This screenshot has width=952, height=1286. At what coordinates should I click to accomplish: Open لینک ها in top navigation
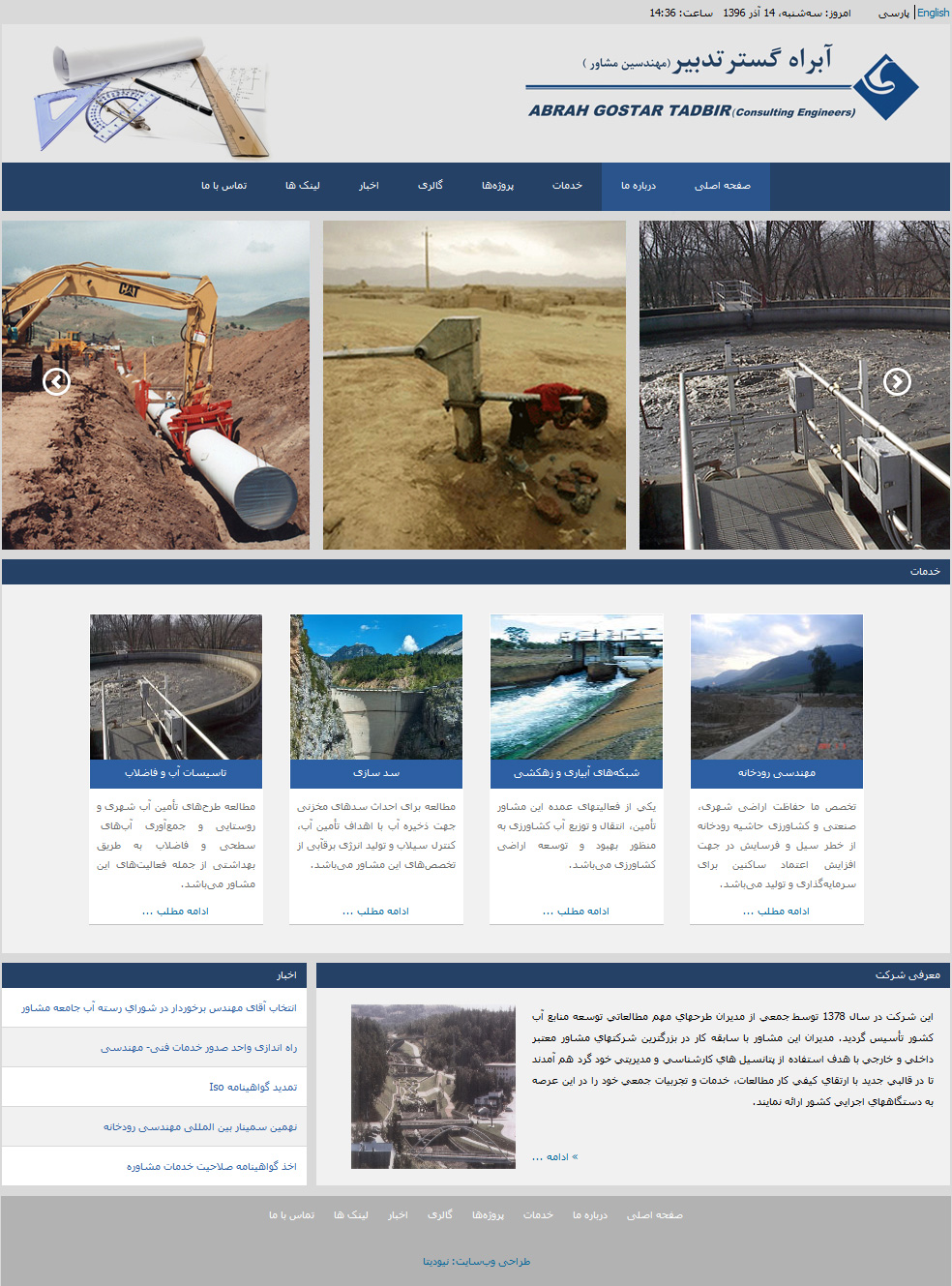tap(302, 186)
